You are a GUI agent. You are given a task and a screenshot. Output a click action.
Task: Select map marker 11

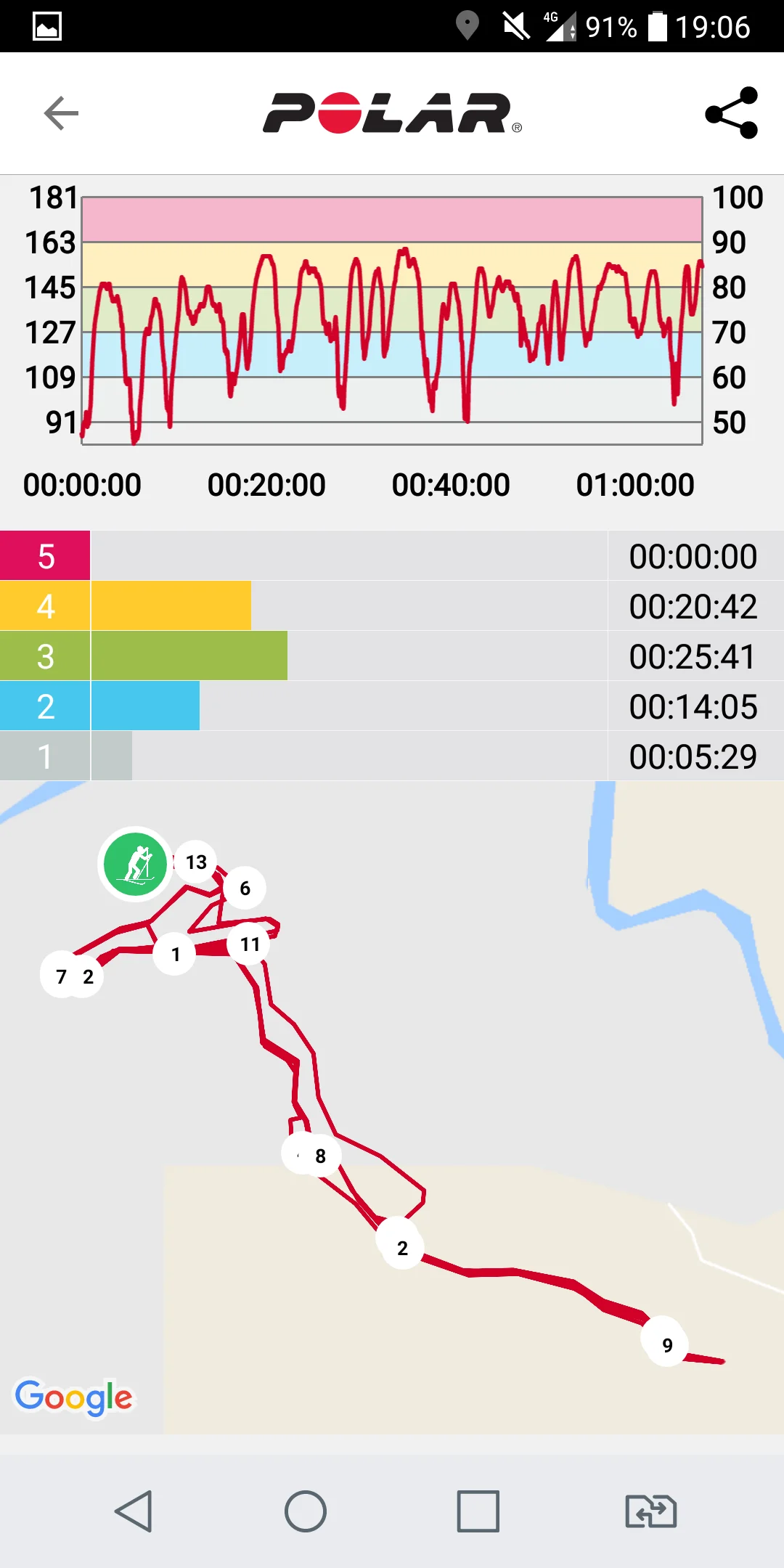click(x=250, y=944)
